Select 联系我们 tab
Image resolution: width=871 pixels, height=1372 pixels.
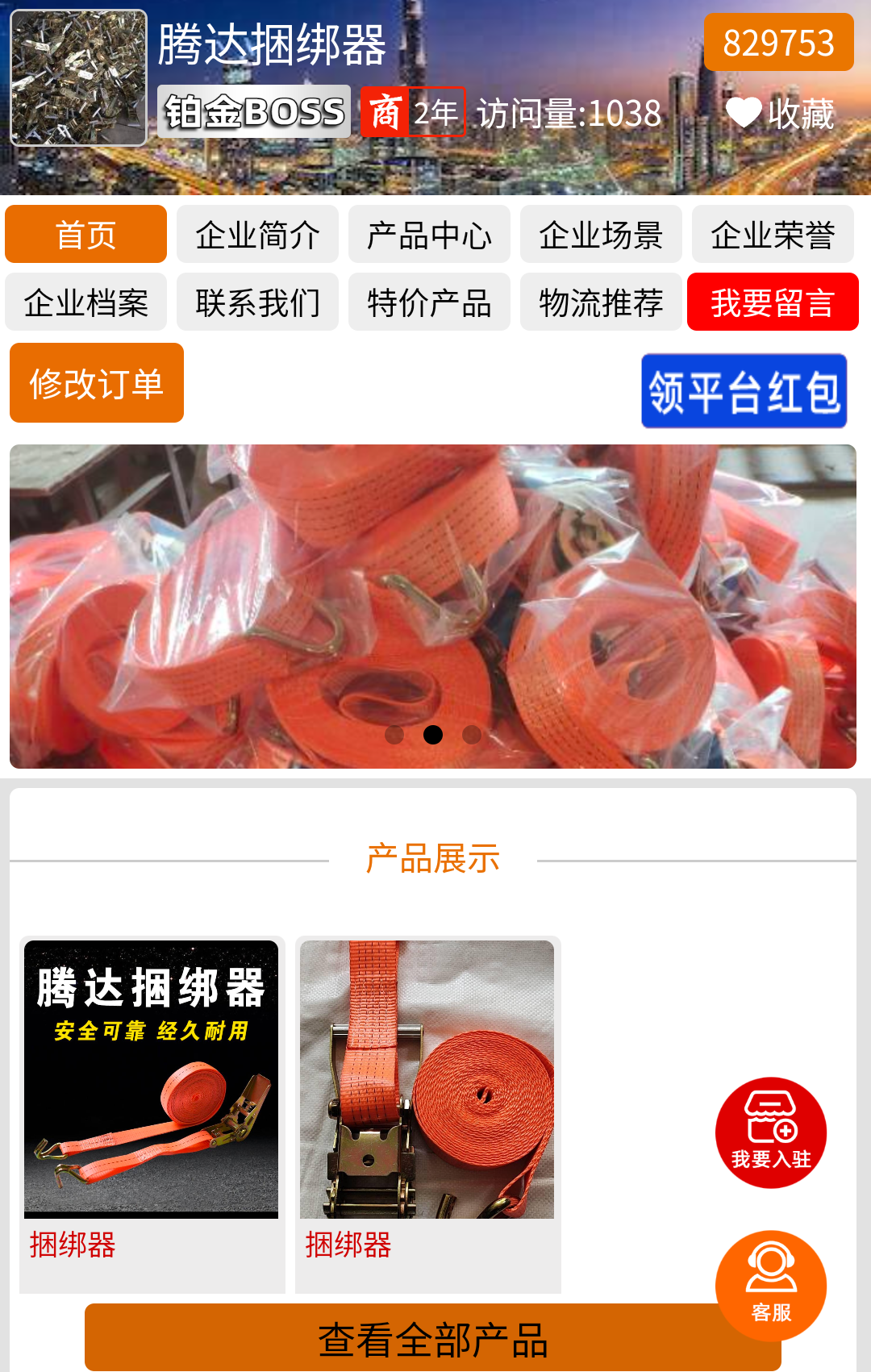click(257, 302)
